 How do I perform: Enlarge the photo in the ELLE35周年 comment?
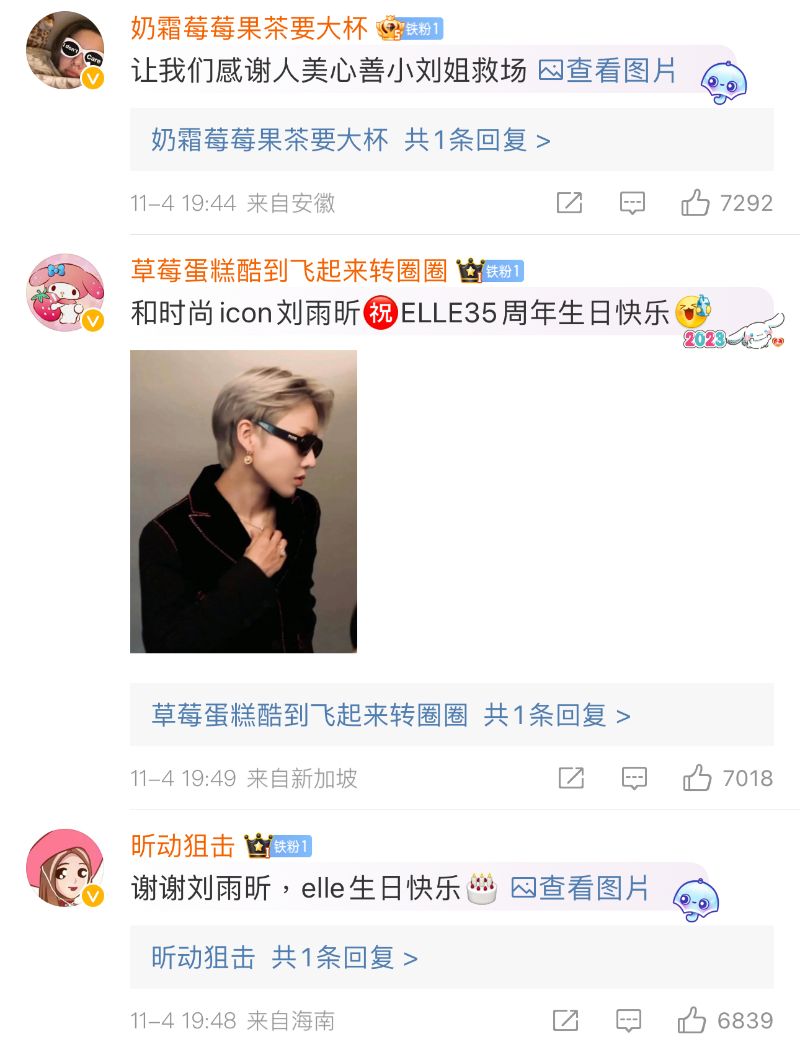[243, 501]
